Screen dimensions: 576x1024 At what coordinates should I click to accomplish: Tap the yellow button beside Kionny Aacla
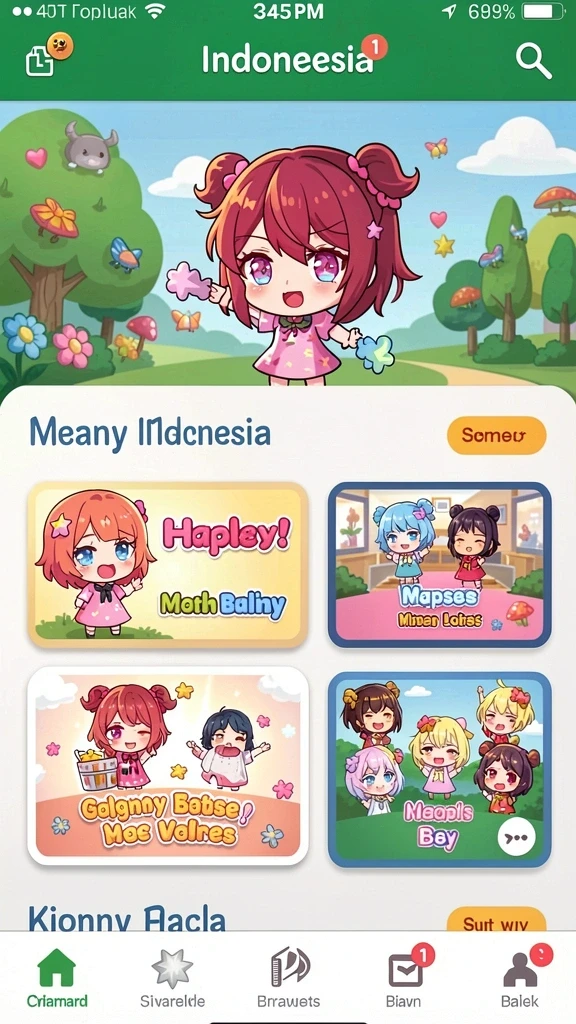(496, 920)
